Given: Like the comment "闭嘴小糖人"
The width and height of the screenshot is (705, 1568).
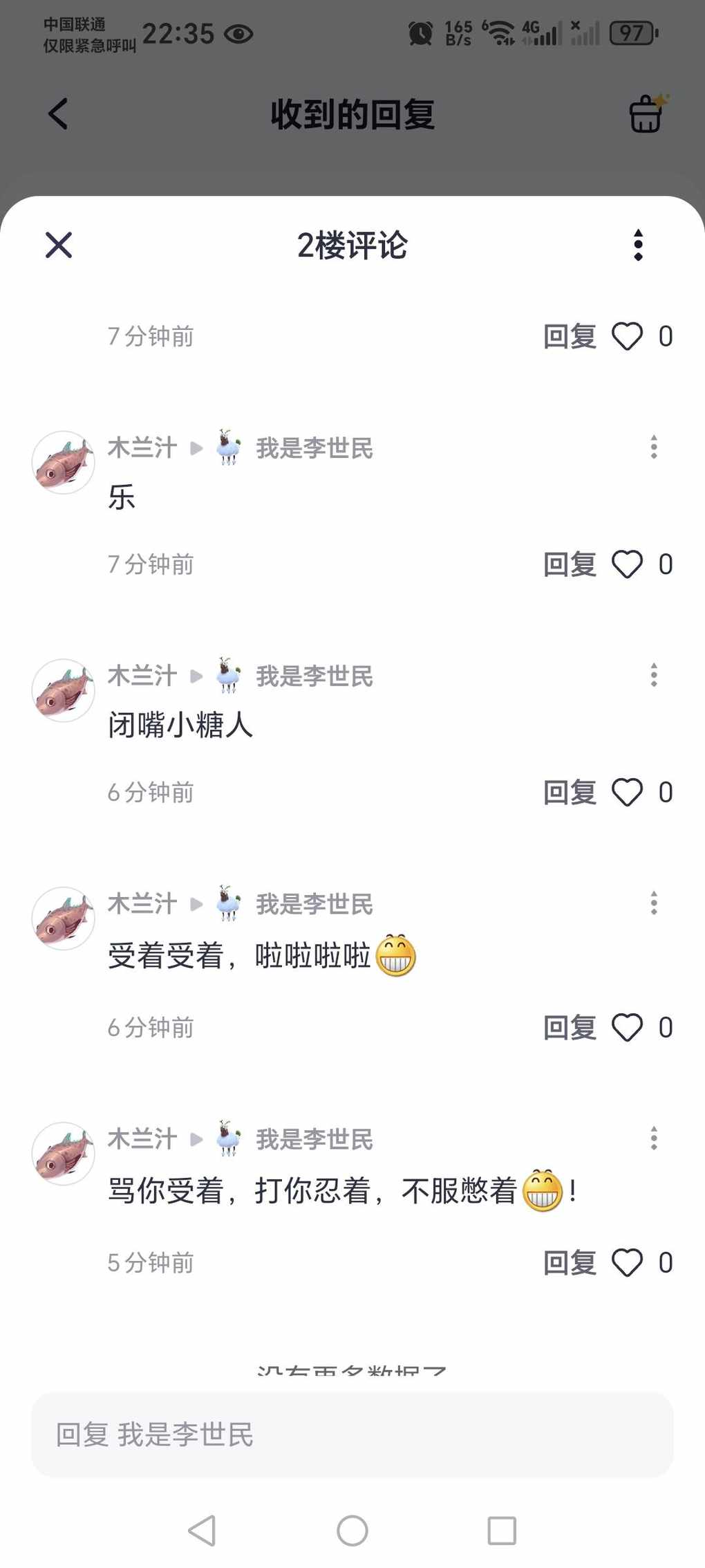Looking at the screenshot, I should click(628, 793).
